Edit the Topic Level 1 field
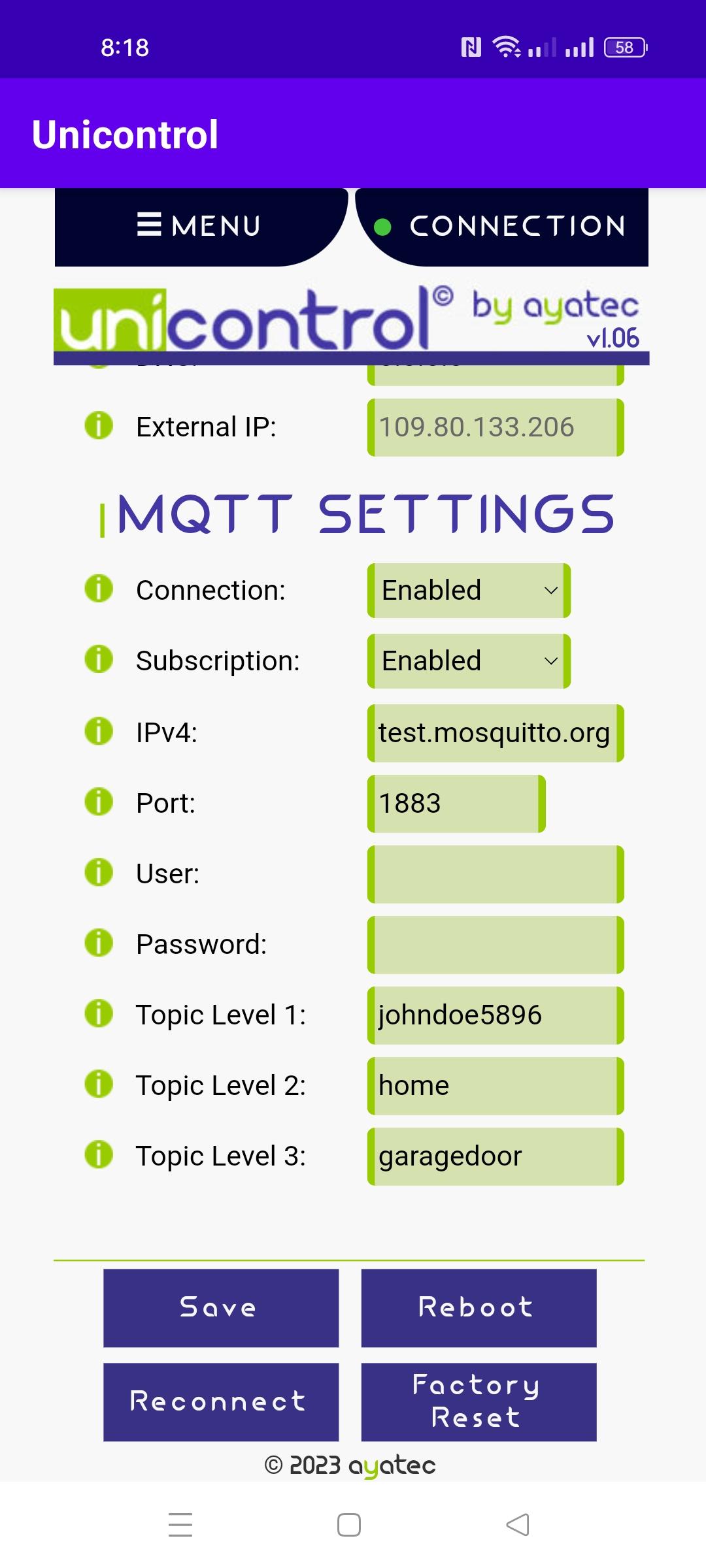 click(496, 1015)
